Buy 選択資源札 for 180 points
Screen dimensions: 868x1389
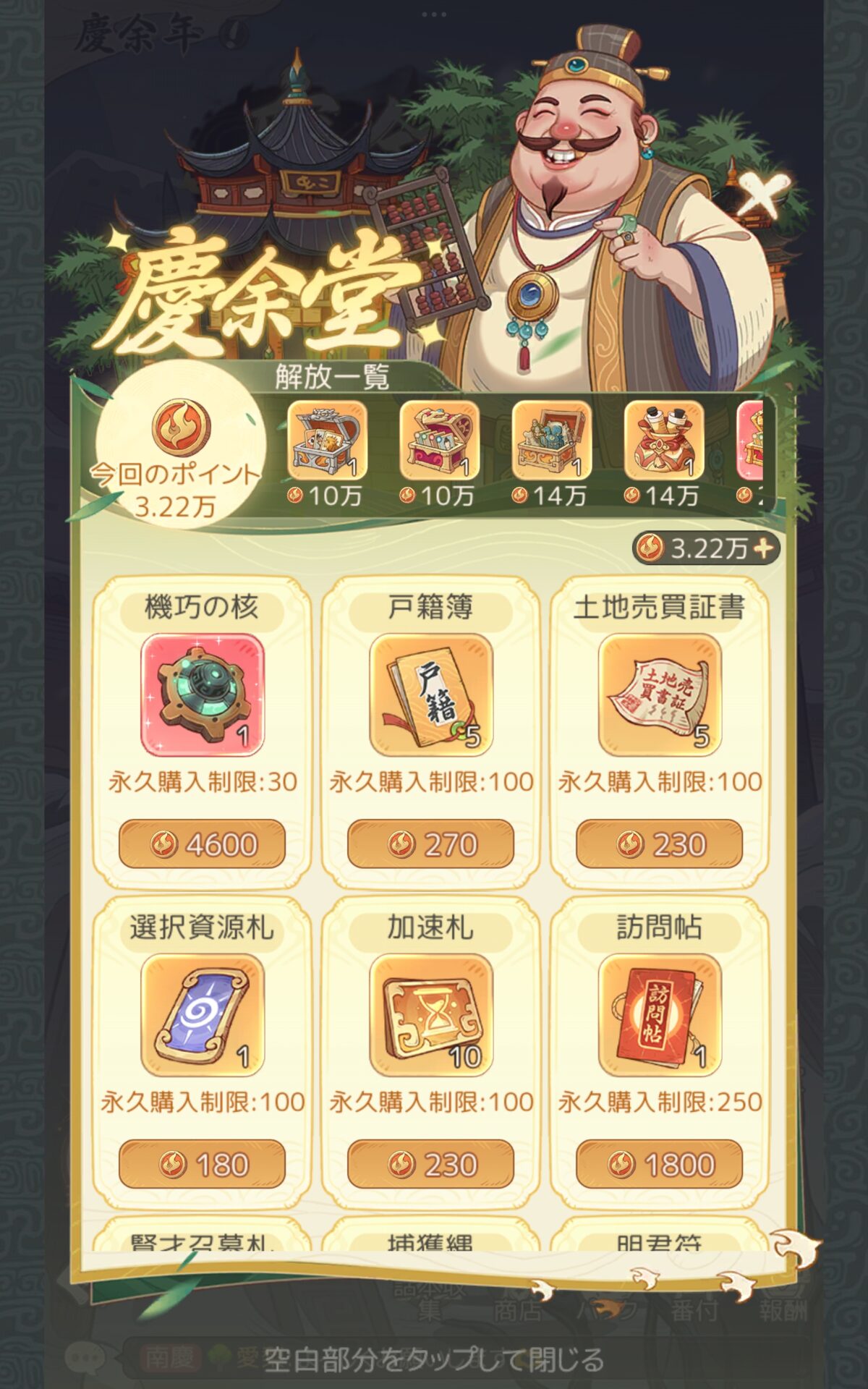click(202, 1164)
